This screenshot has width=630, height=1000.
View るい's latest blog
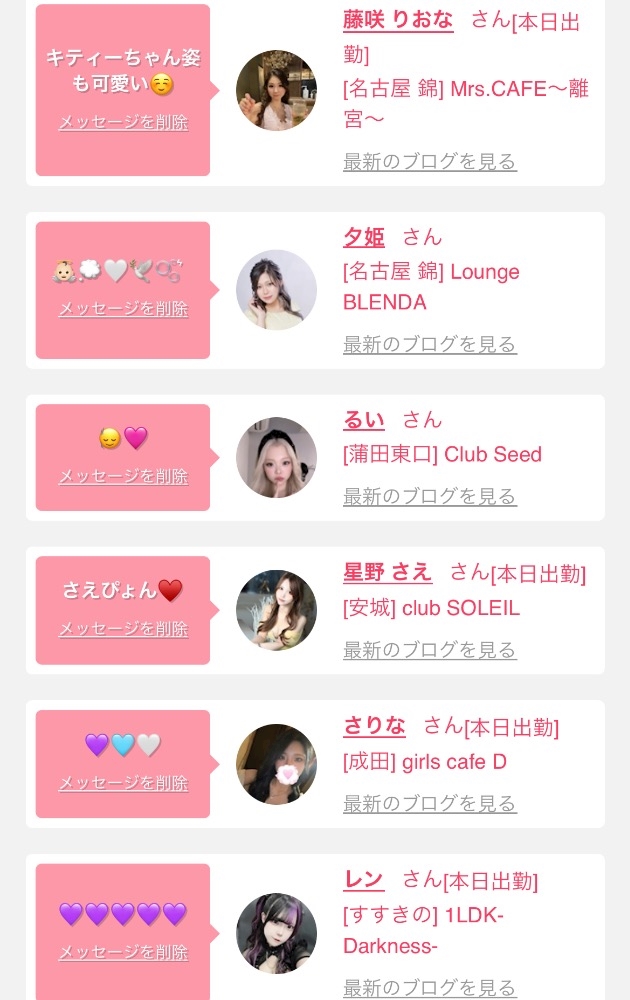(x=429, y=497)
